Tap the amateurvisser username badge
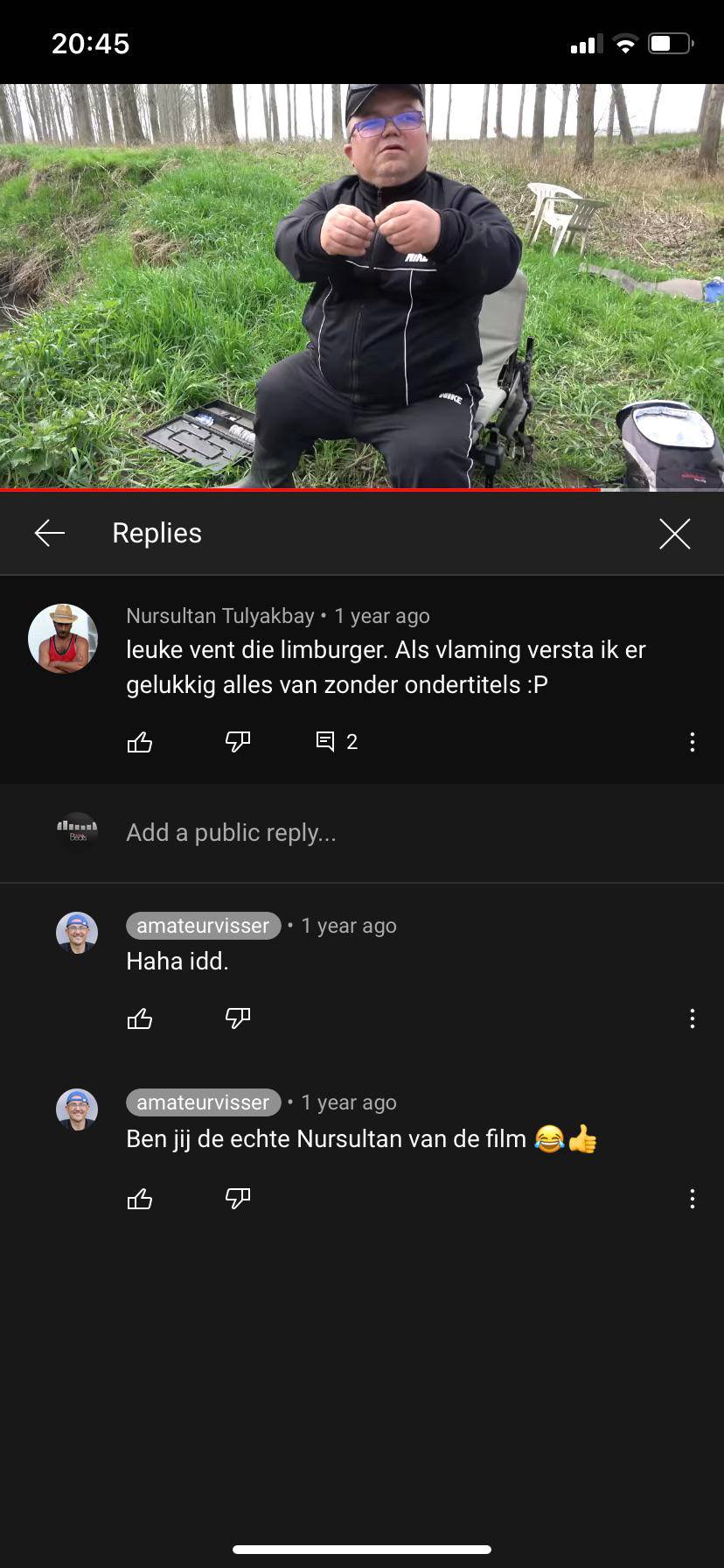The height and width of the screenshot is (1568, 724). (x=203, y=925)
